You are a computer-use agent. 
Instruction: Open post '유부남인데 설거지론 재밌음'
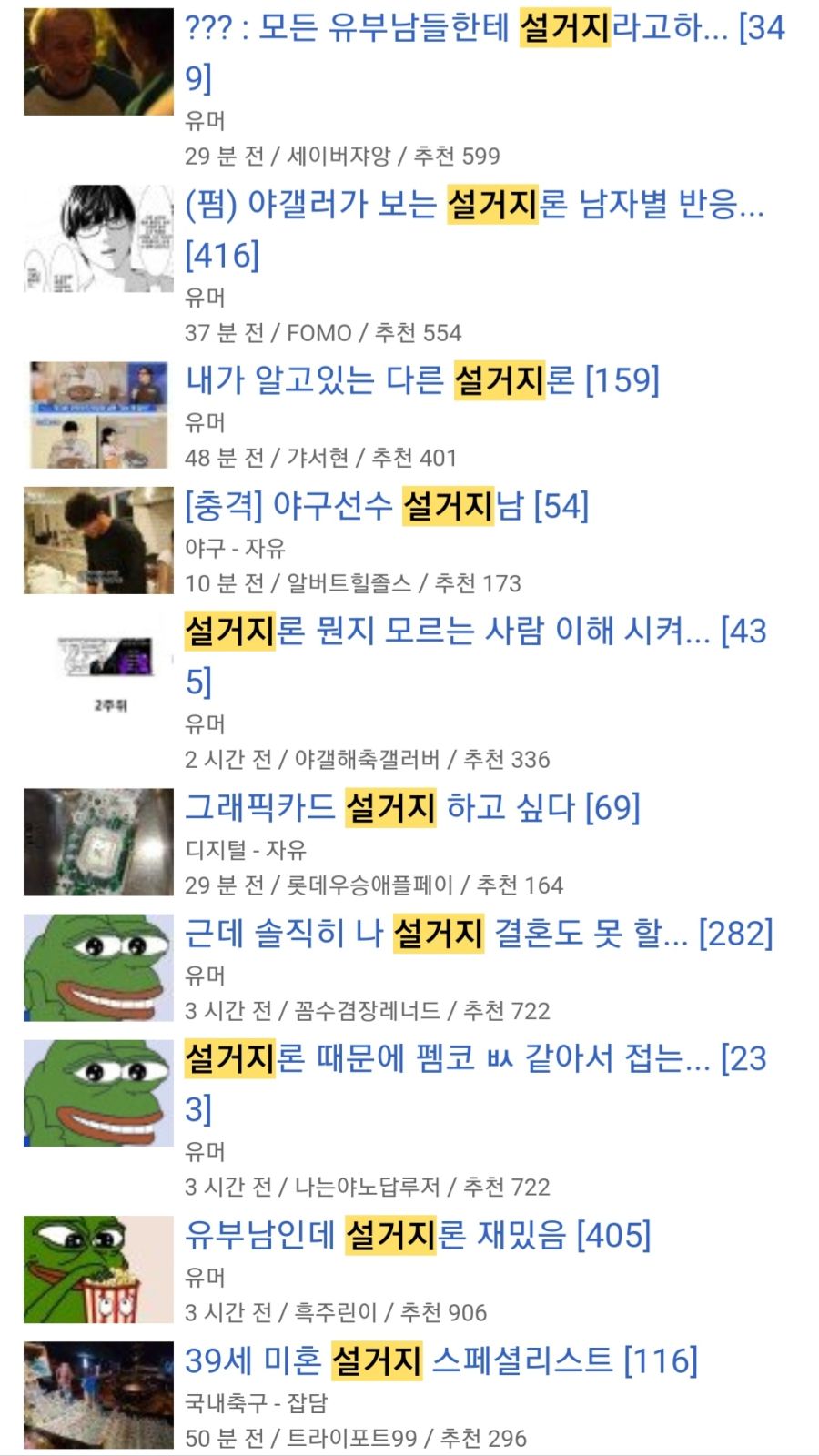417,1236
